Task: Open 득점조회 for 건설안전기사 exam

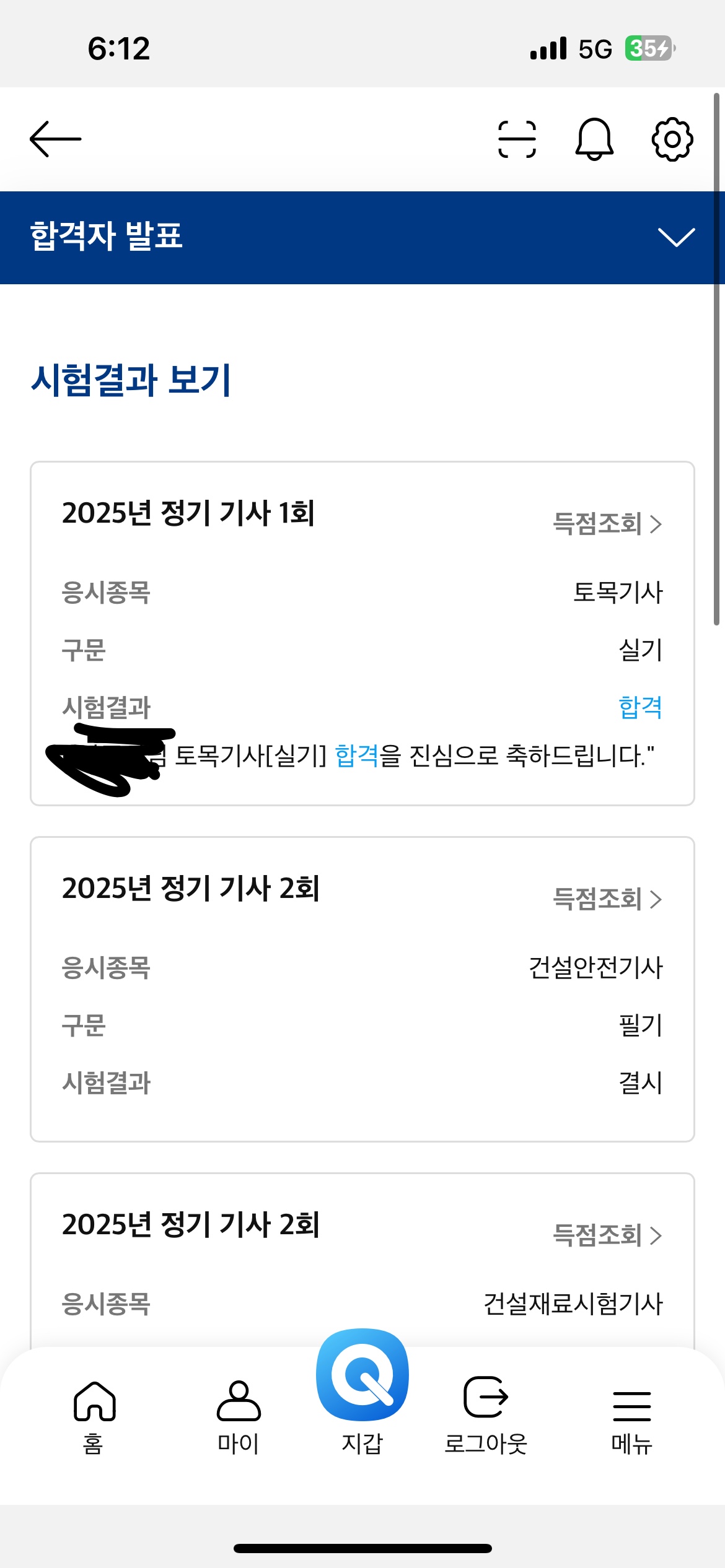Action: pos(607,899)
